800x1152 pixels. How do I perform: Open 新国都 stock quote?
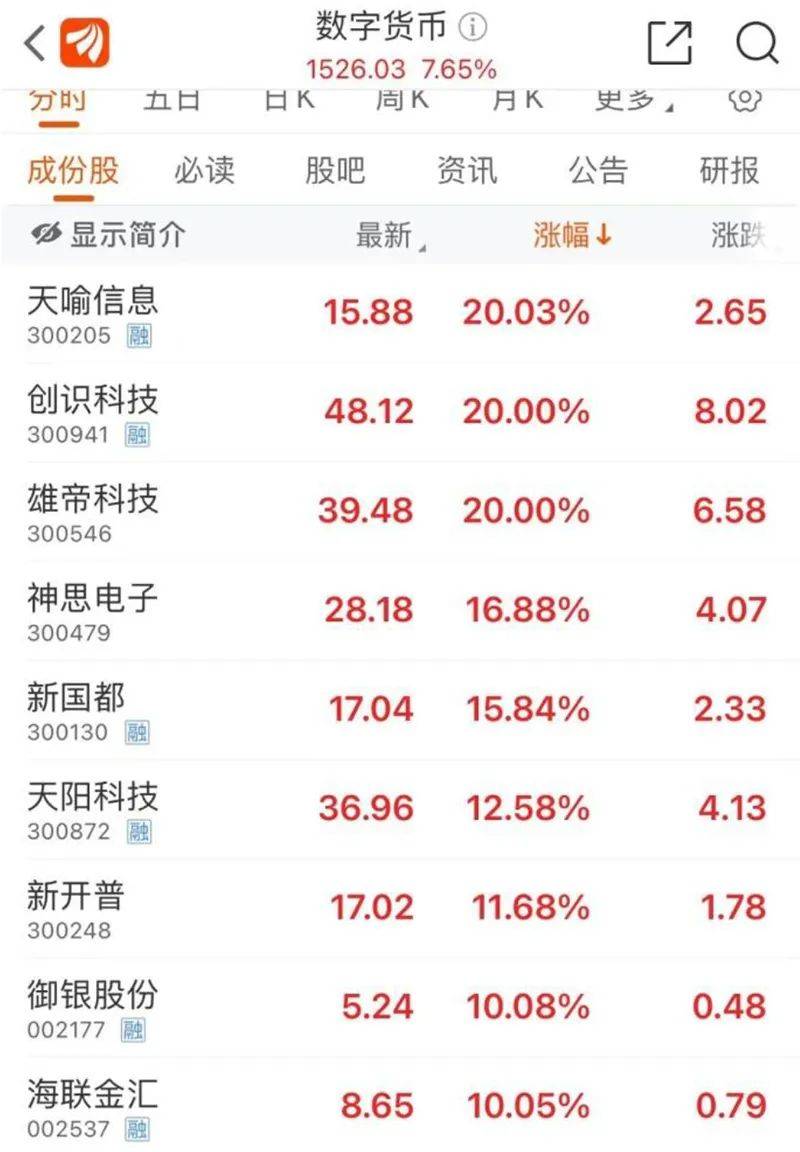(76, 697)
